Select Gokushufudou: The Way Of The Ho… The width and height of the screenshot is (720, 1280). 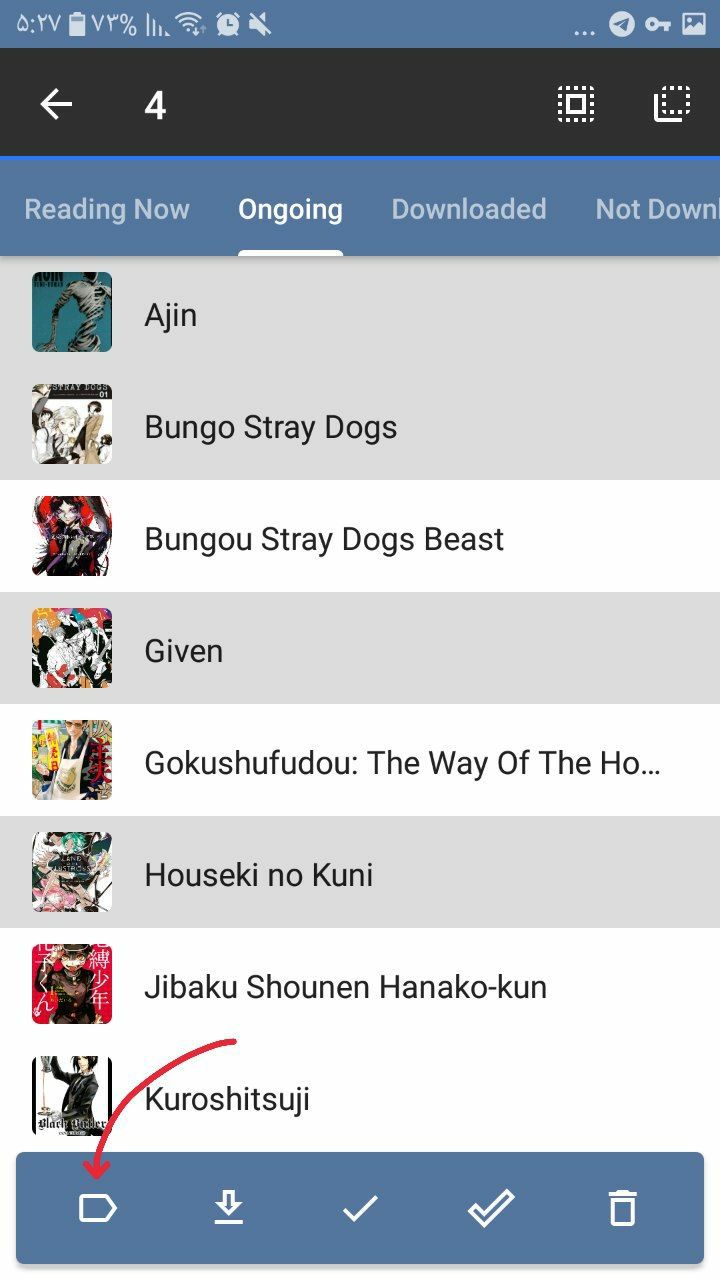tap(360, 763)
